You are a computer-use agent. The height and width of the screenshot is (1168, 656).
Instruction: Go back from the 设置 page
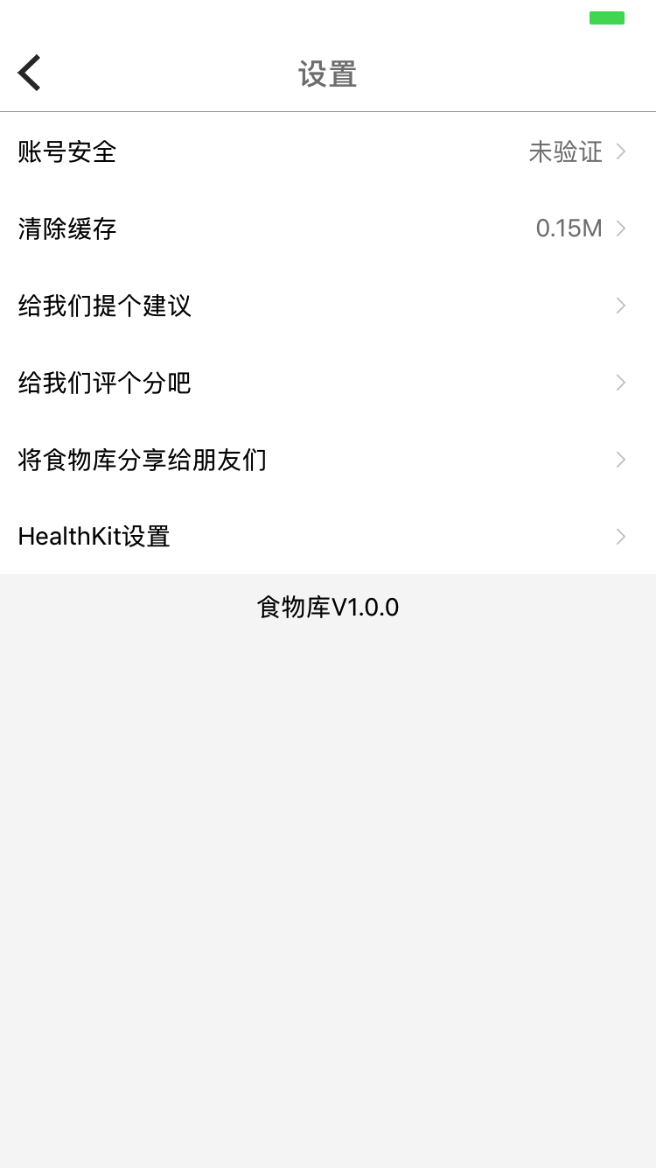coord(29,73)
